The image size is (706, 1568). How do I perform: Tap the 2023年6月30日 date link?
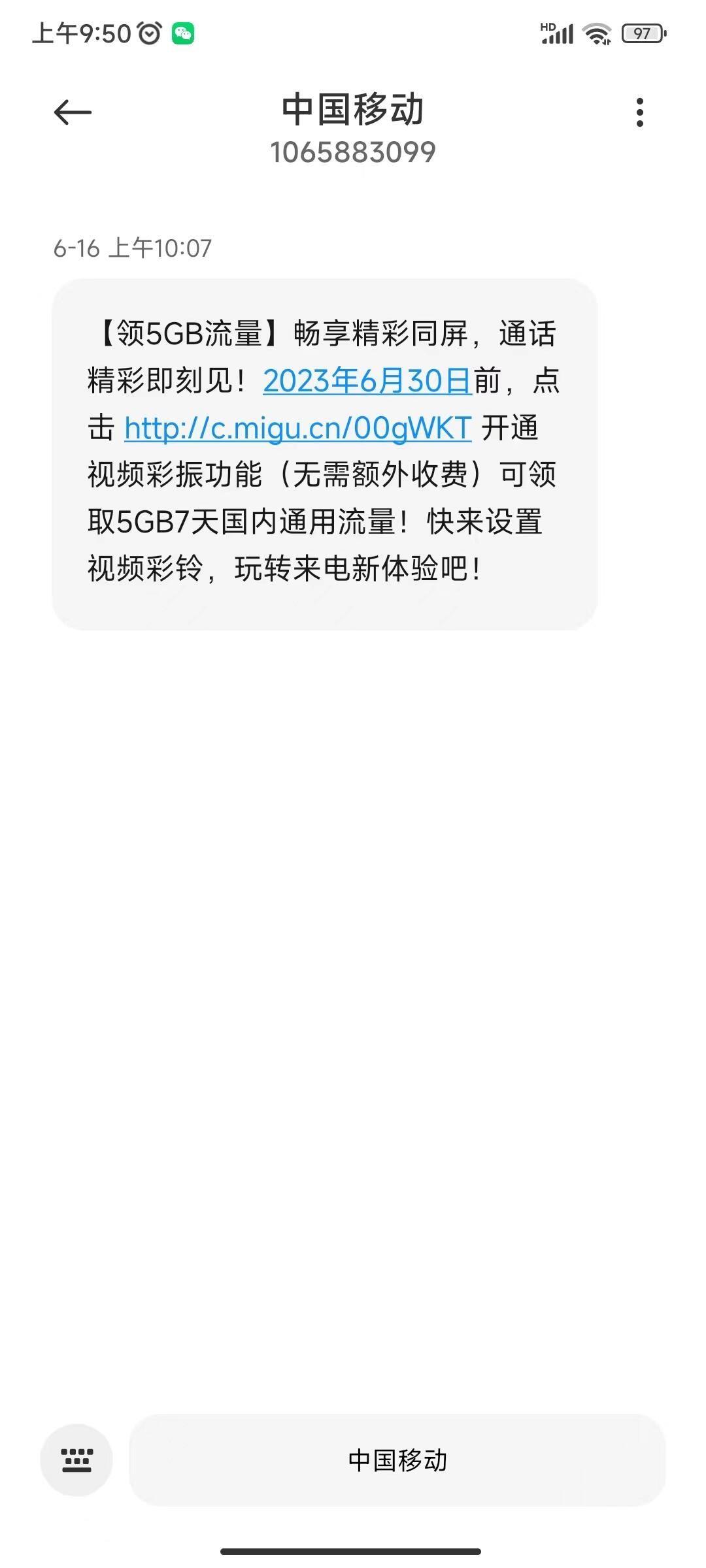pos(367,381)
